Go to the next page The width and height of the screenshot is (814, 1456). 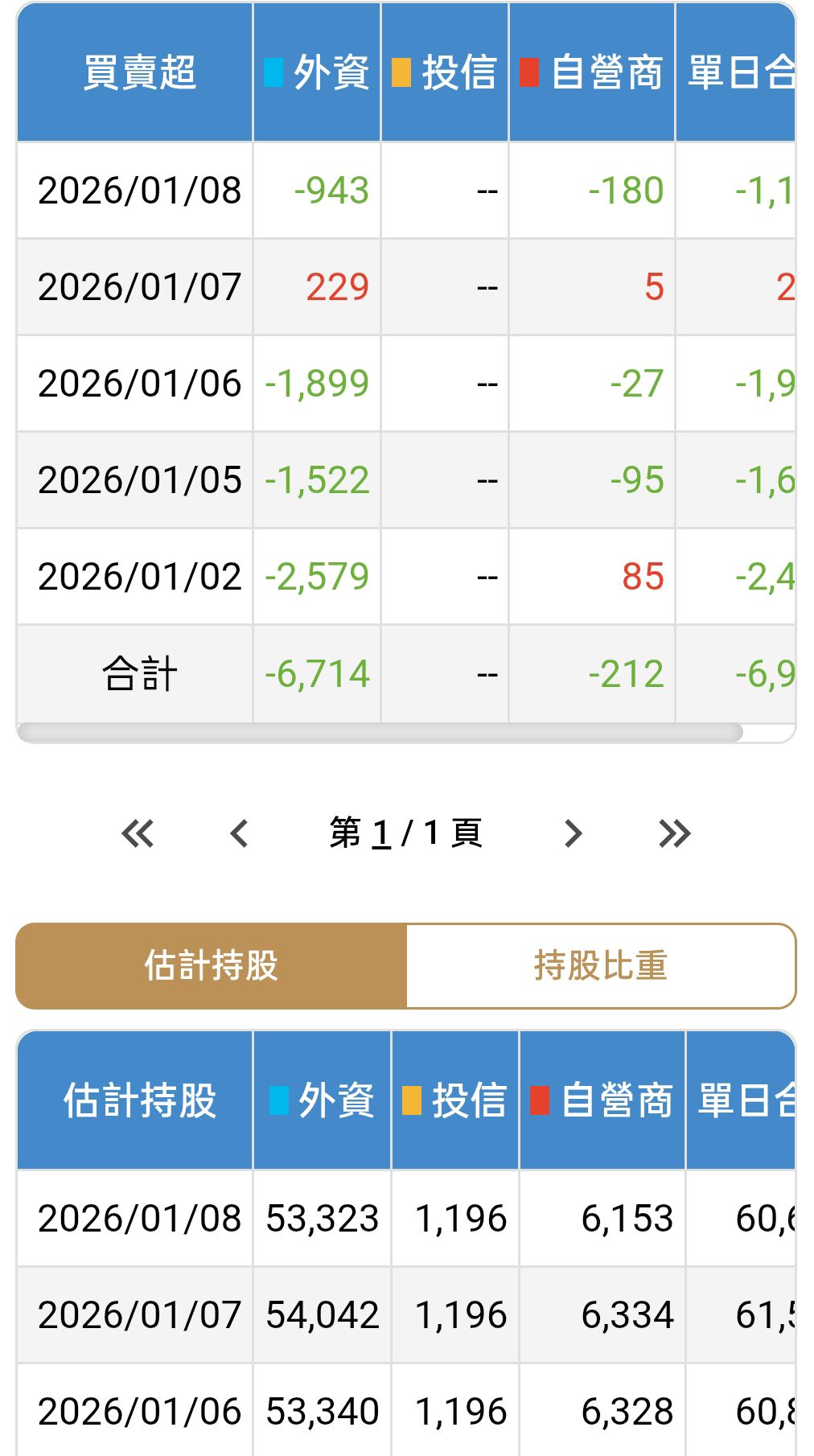573,833
